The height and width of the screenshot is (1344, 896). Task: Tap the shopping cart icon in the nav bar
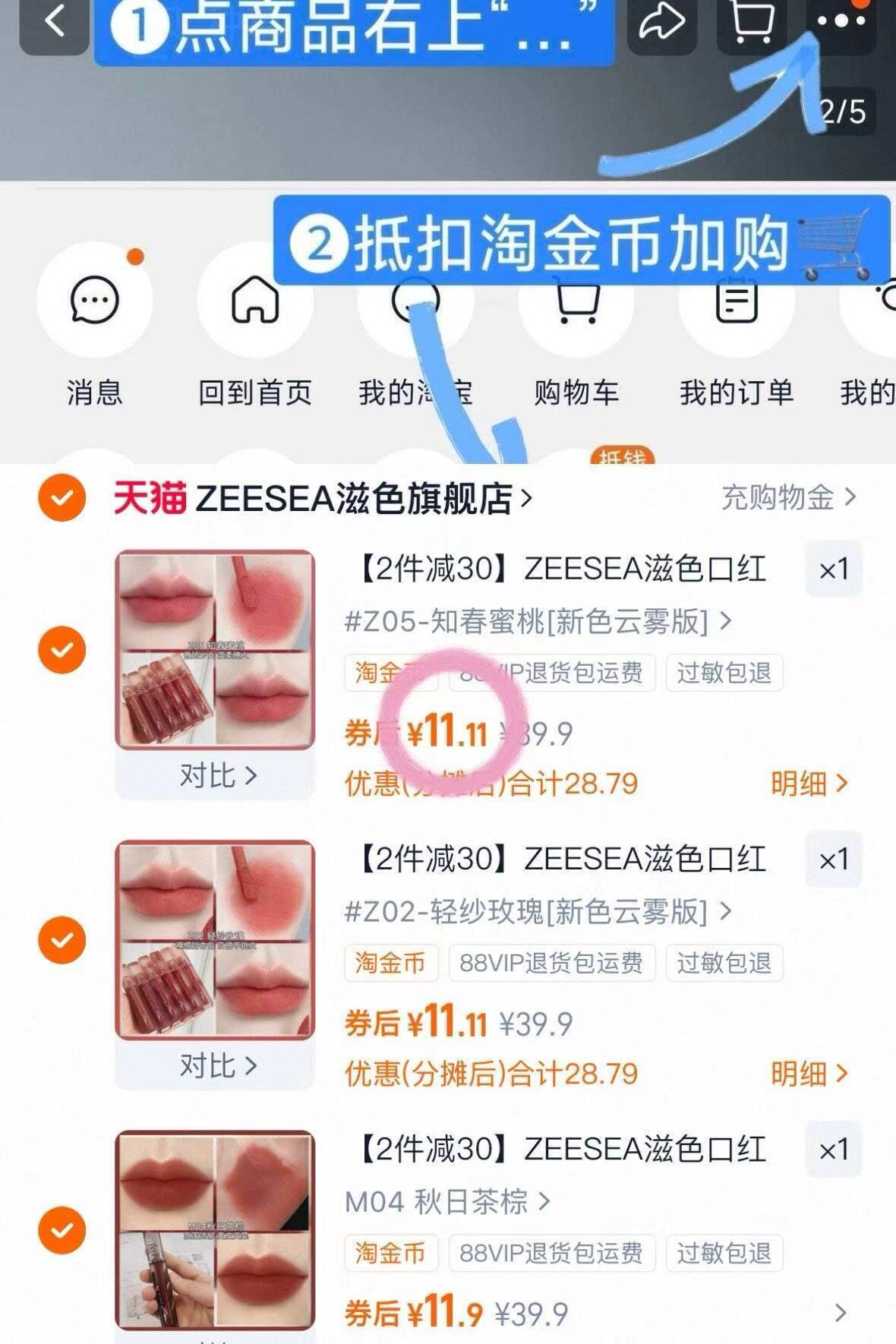577,301
